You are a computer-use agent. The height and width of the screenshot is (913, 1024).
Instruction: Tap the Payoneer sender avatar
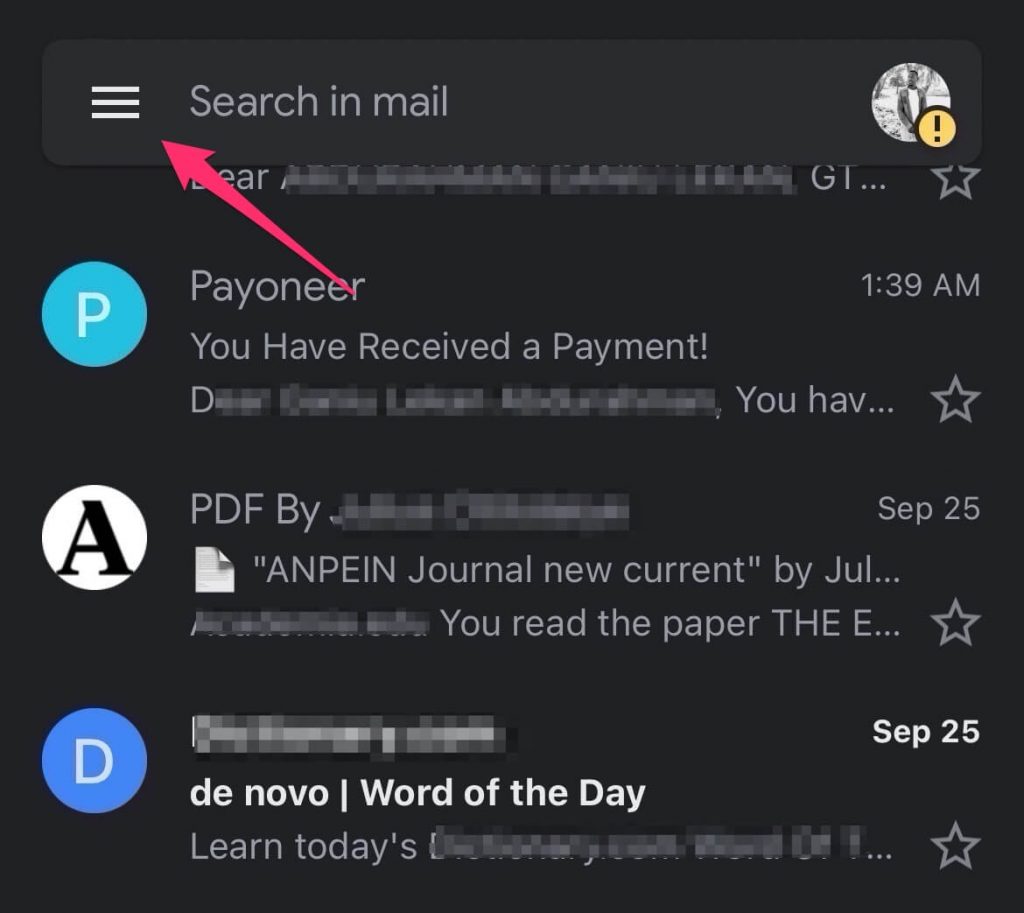(x=94, y=315)
